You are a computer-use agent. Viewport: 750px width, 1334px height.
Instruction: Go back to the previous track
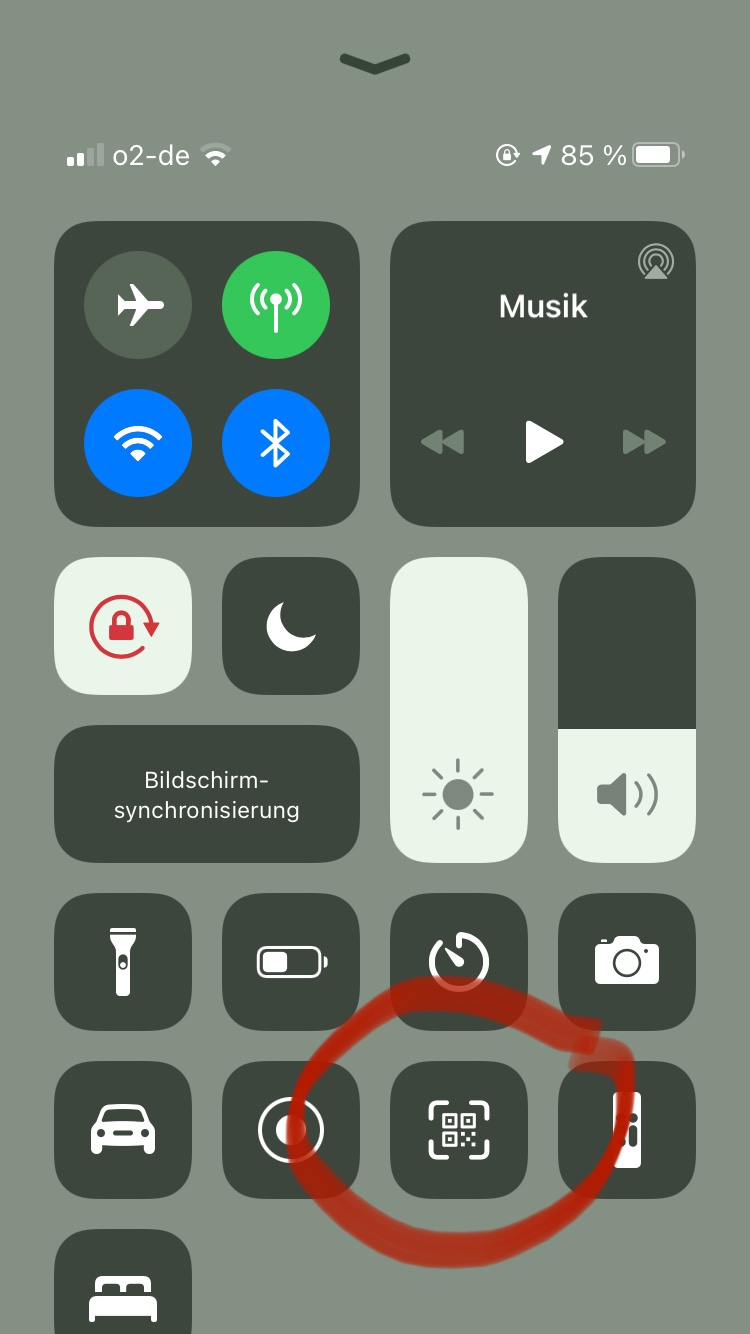pyautogui.click(x=442, y=441)
